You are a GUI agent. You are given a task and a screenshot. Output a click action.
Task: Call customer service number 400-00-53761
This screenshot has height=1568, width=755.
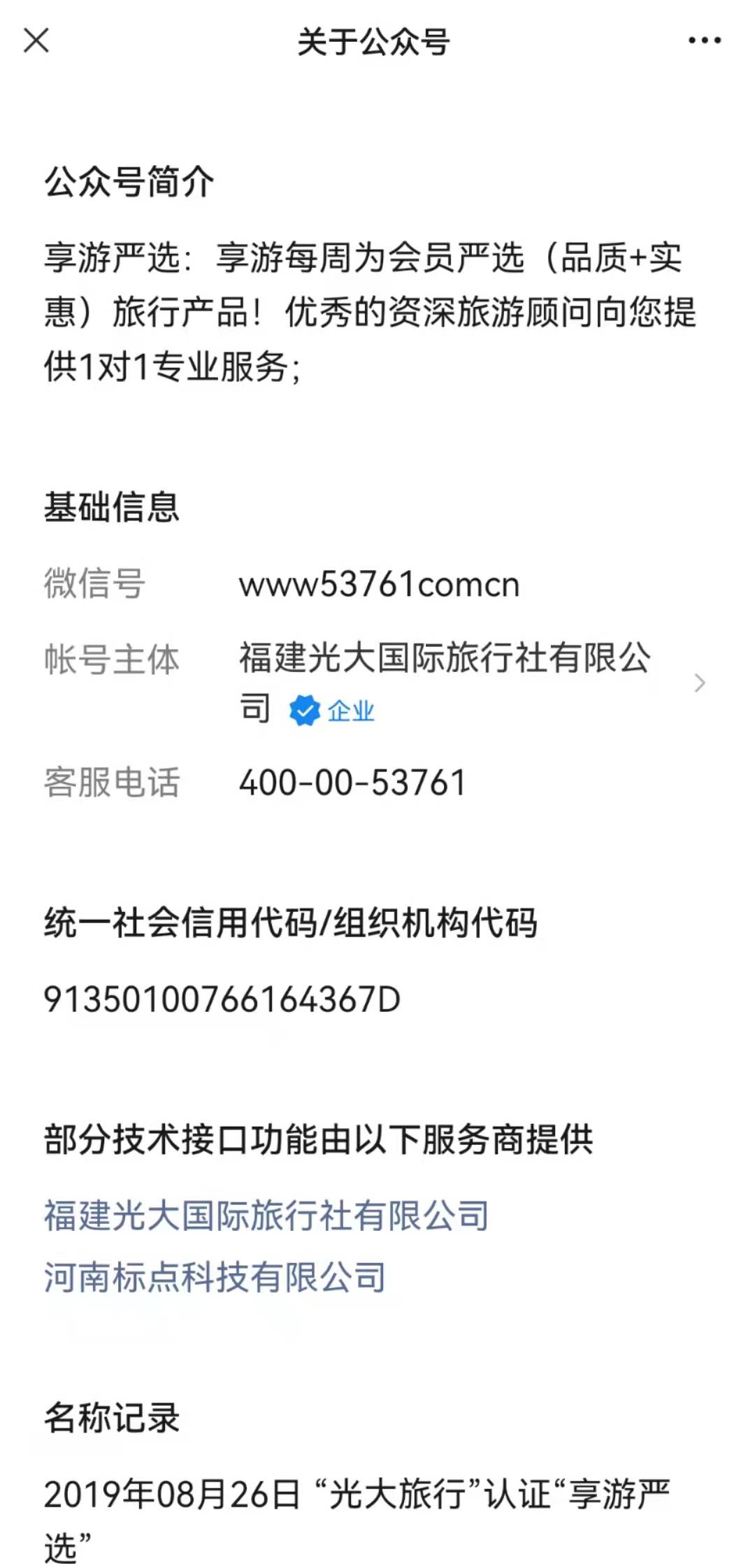click(352, 782)
